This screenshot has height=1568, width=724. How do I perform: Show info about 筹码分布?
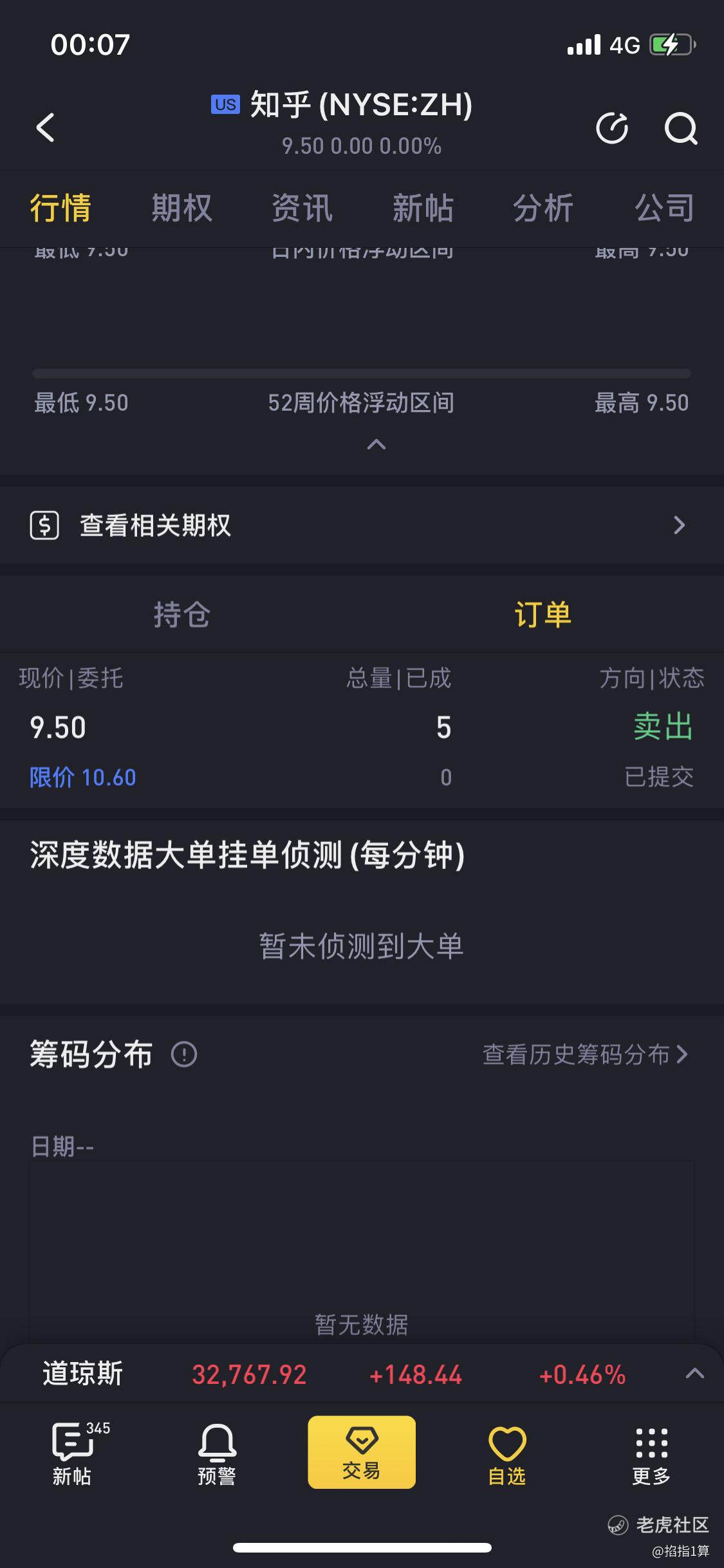184,1054
